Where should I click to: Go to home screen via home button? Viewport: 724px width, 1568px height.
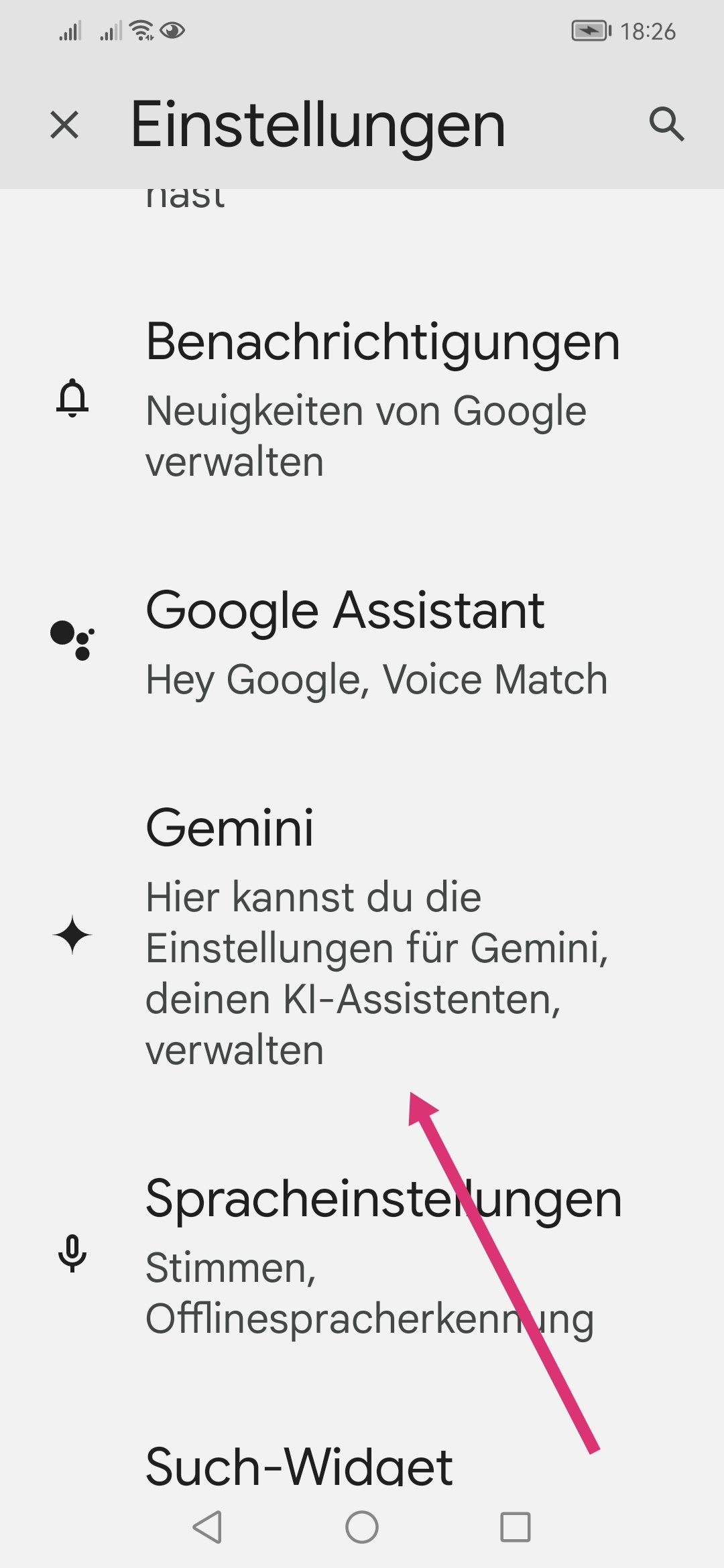tap(362, 1528)
